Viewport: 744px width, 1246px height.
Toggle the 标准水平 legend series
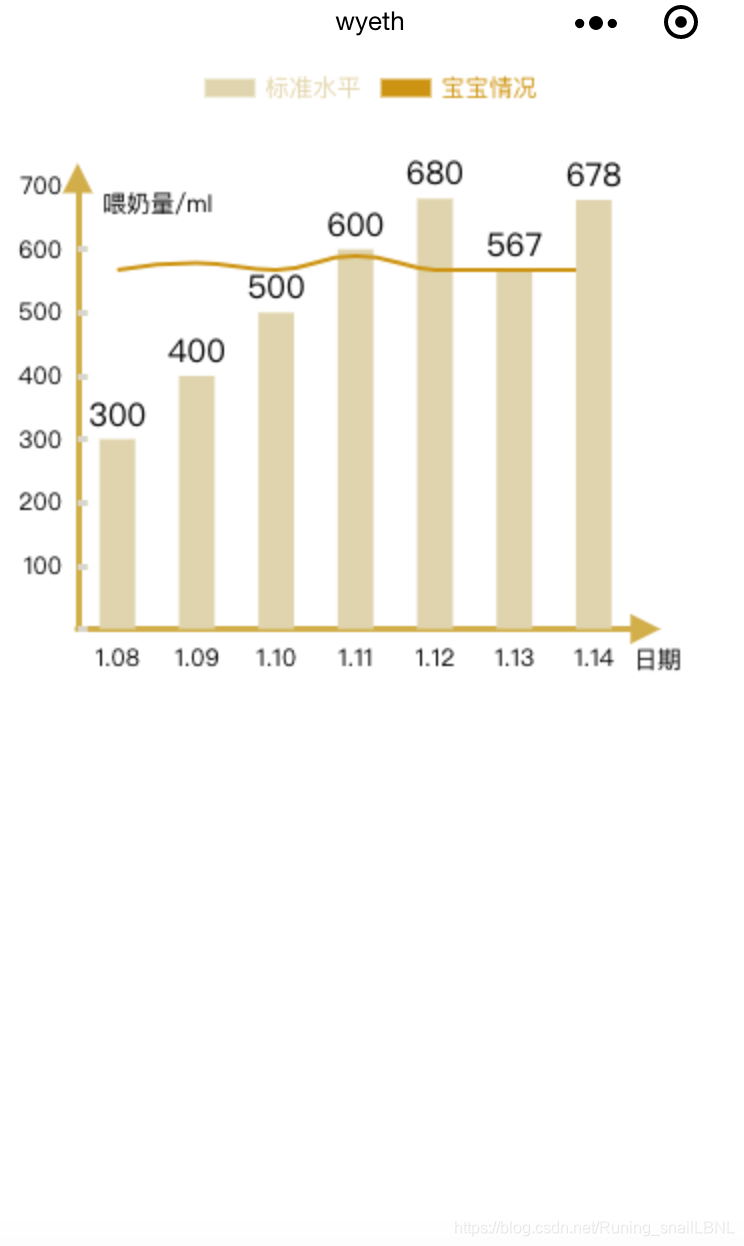(x=282, y=88)
